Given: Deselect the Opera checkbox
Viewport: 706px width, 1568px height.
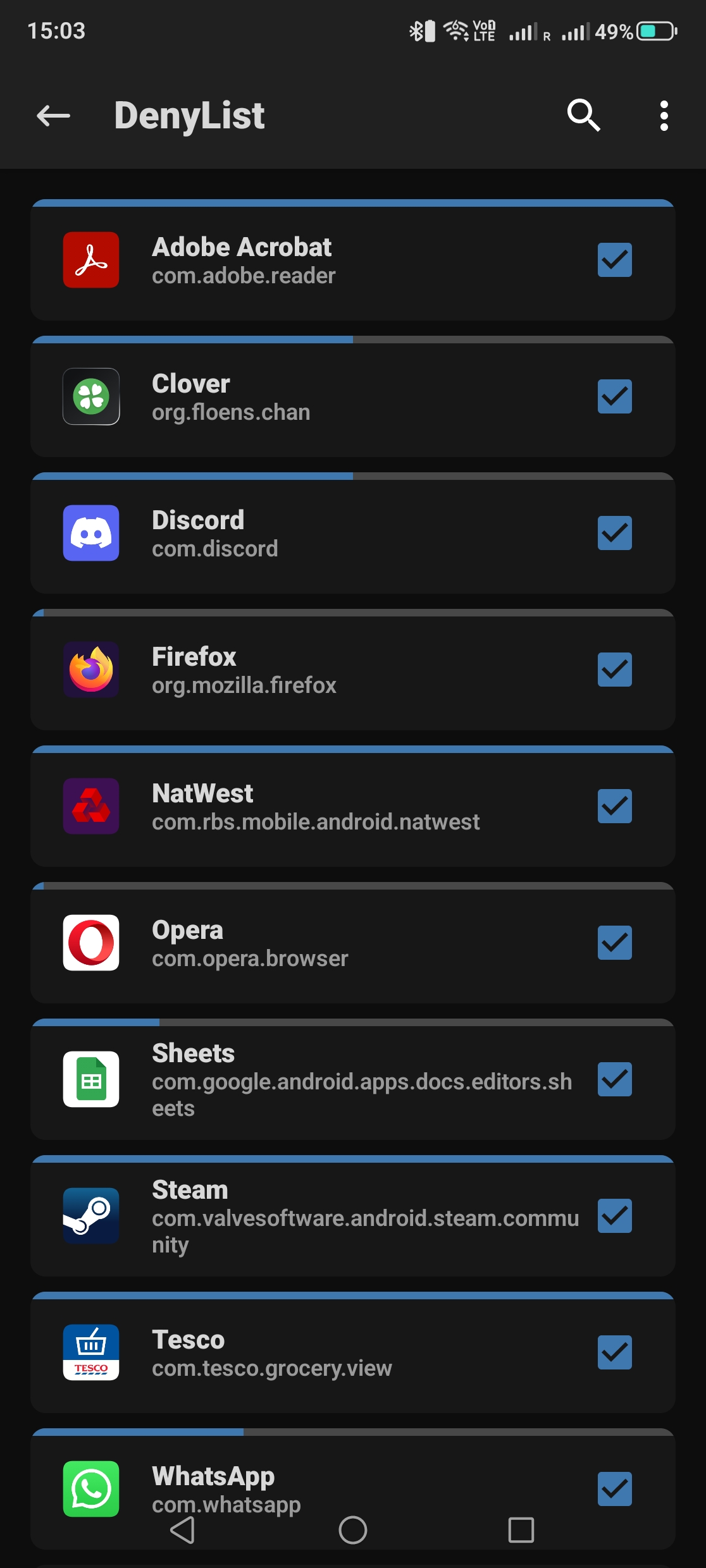Looking at the screenshot, I should point(614,943).
